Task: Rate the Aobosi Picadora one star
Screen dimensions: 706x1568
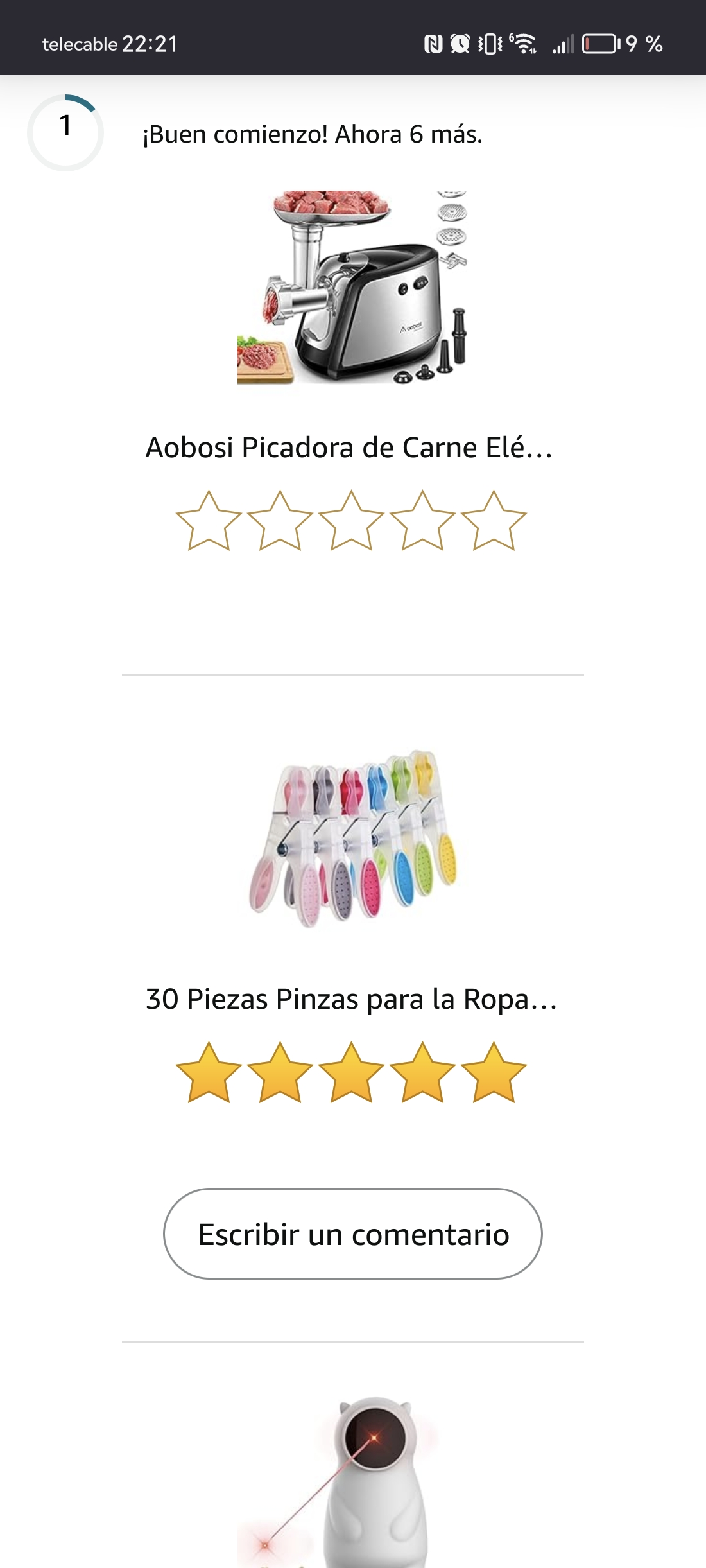Action: coord(209,521)
